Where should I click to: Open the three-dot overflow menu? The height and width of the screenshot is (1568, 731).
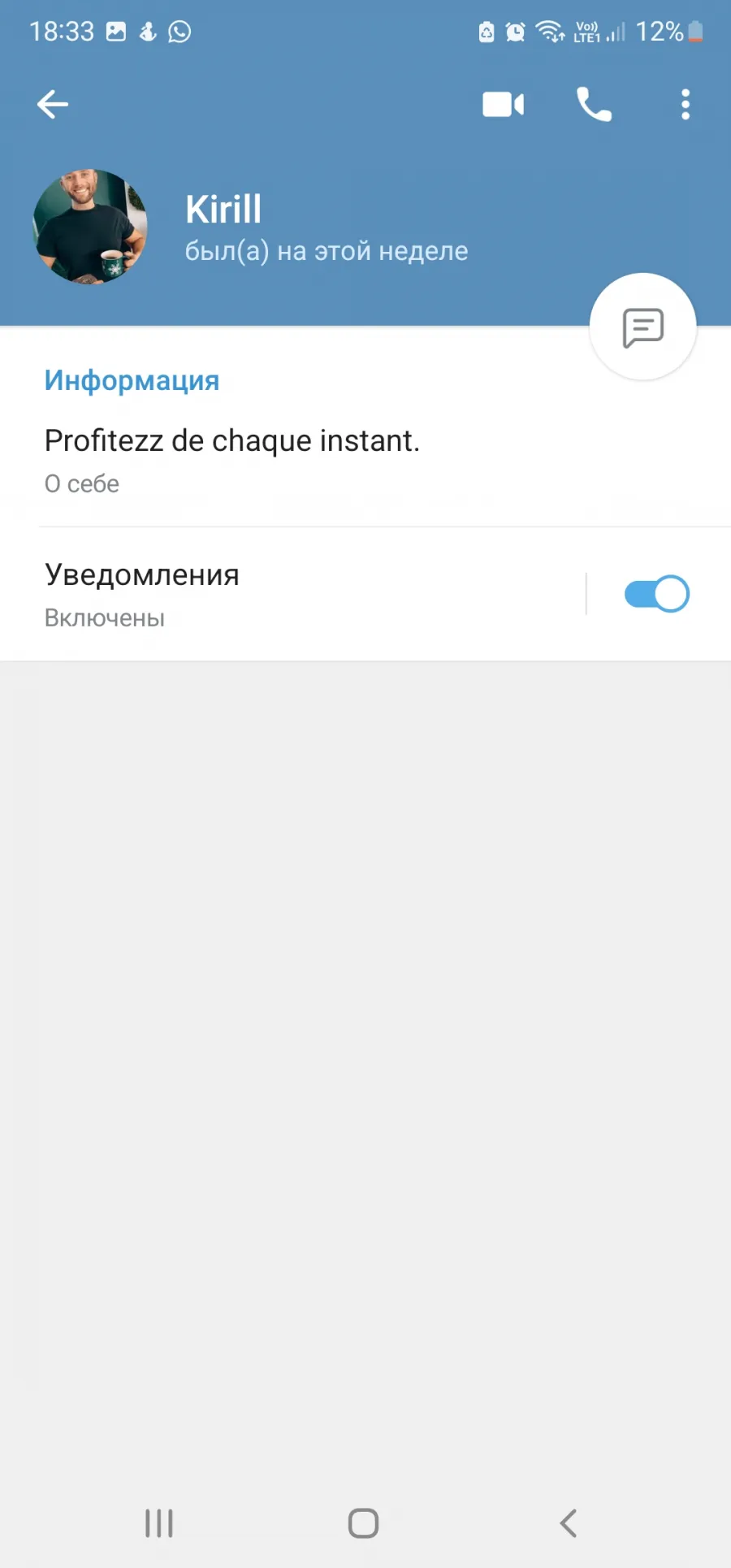pos(686,104)
